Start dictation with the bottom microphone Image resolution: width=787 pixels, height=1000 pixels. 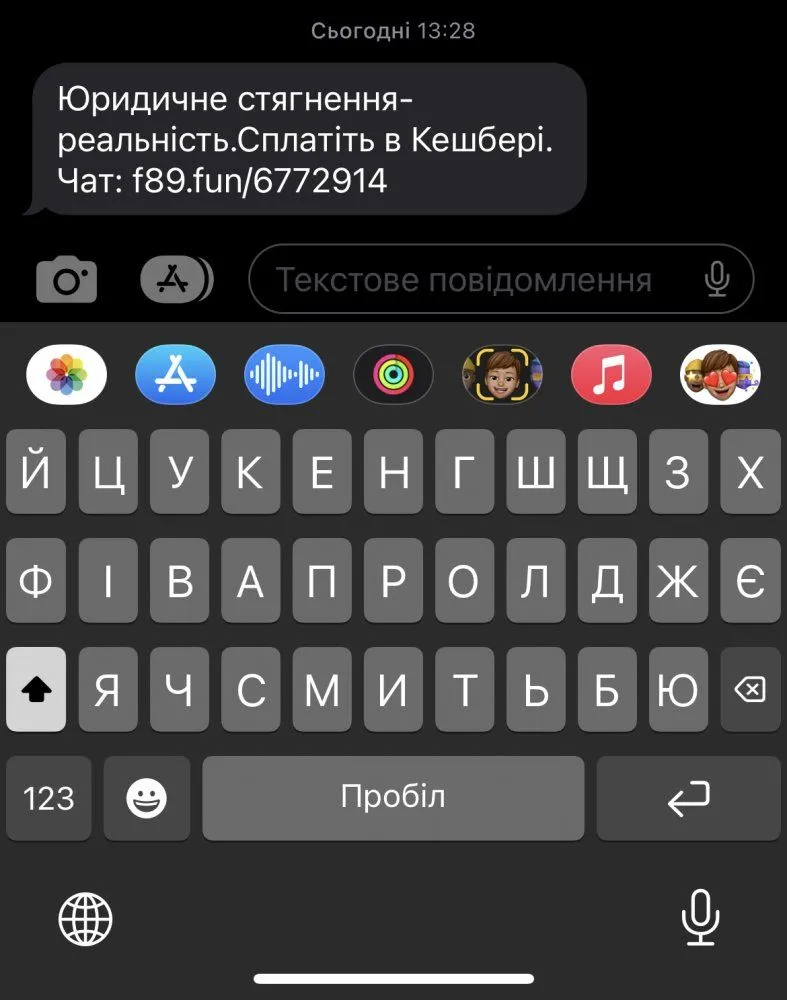pos(699,916)
